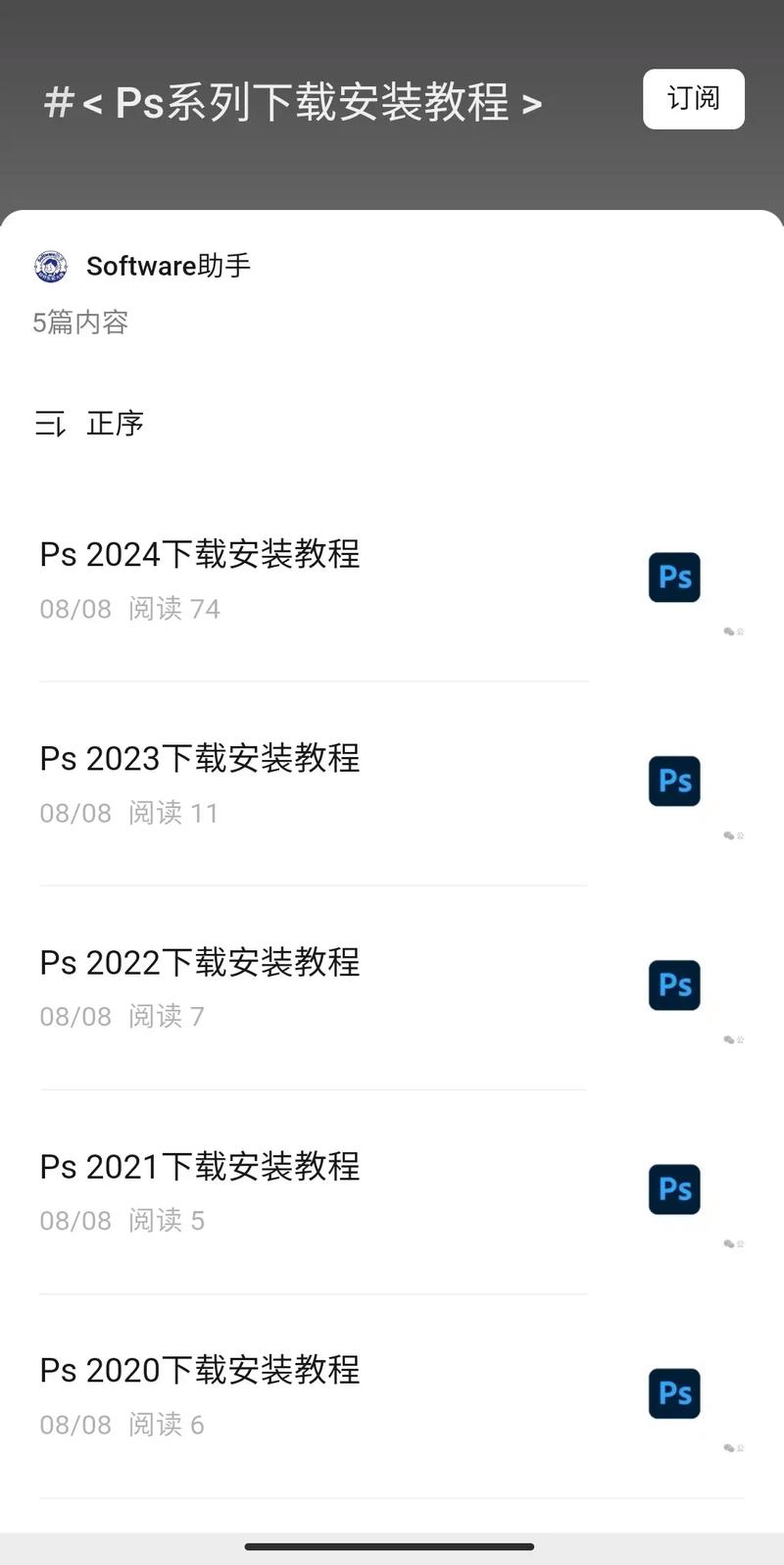The width and height of the screenshot is (784, 1565).
Task: Click the small watermark icon under Ps 2024
Action: click(x=732, y=632)
